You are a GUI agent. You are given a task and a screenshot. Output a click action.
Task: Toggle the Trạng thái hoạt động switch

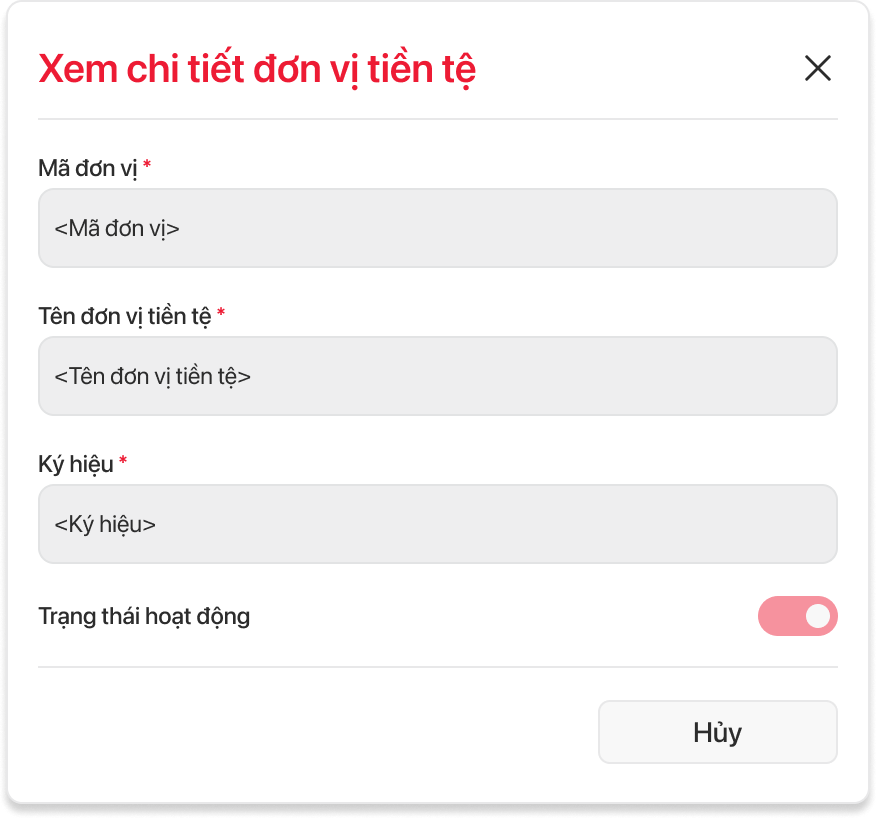tap(797, 616)
